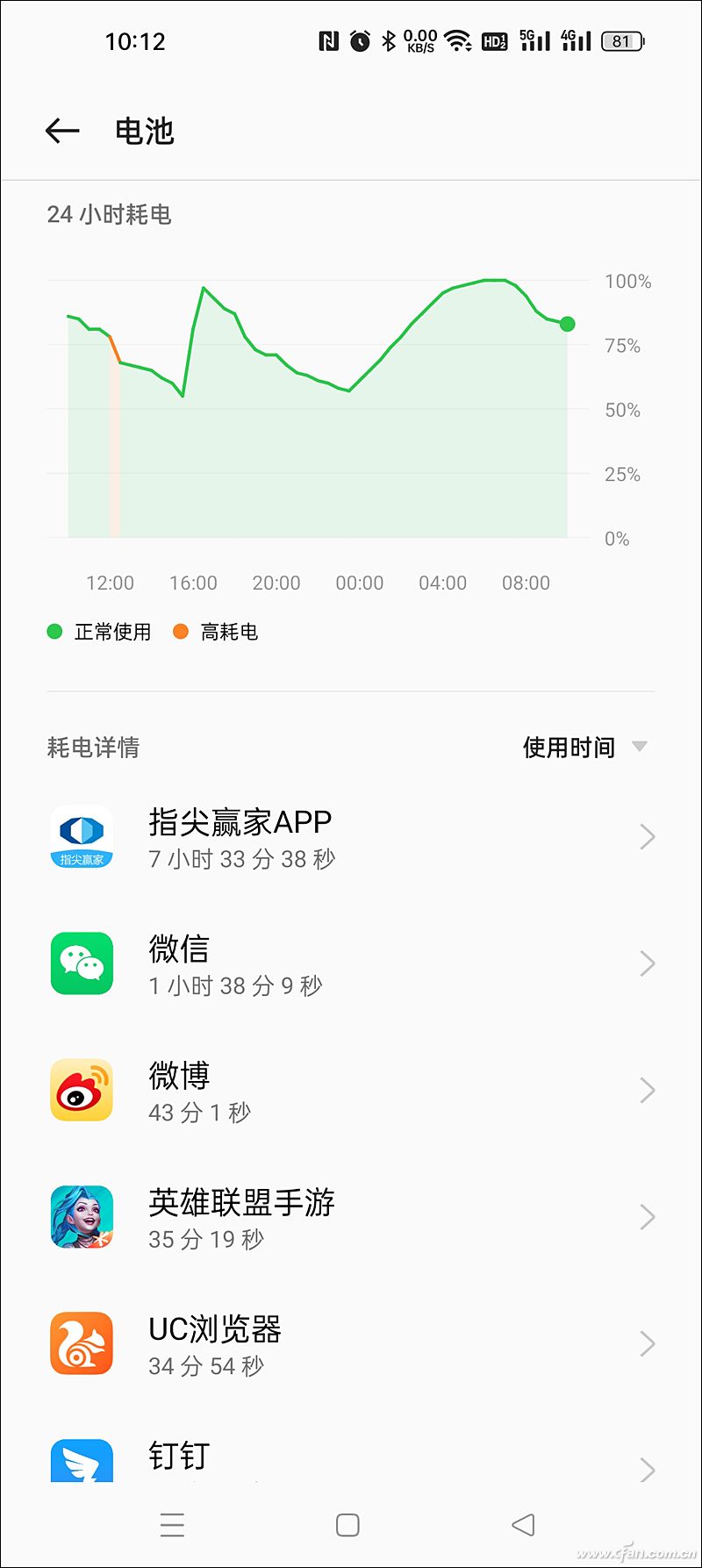Expand details for 微信 using its chevron
Viewport: 702px width, 1568px height.
(647, 963)
